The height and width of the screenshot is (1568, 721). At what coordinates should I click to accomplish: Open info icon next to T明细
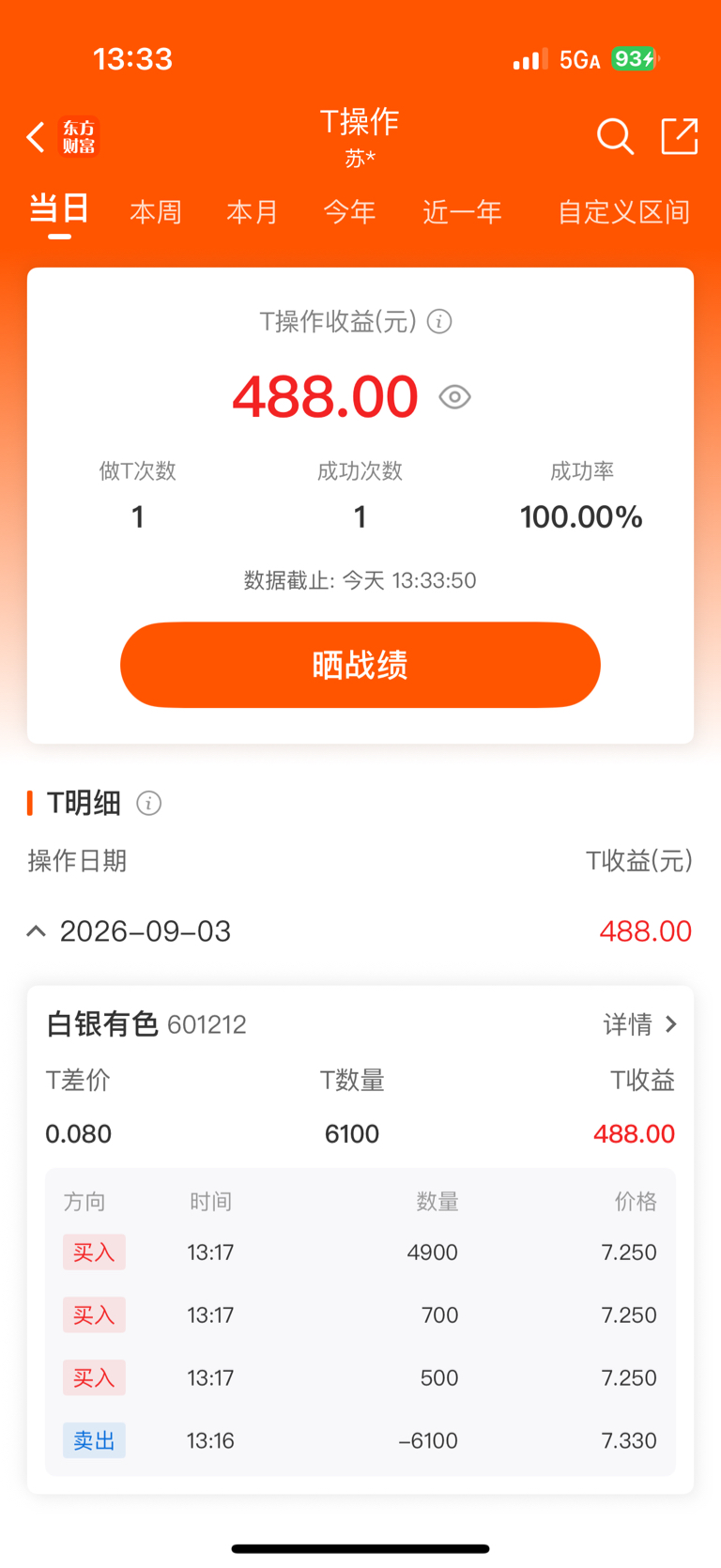[148, 804]
